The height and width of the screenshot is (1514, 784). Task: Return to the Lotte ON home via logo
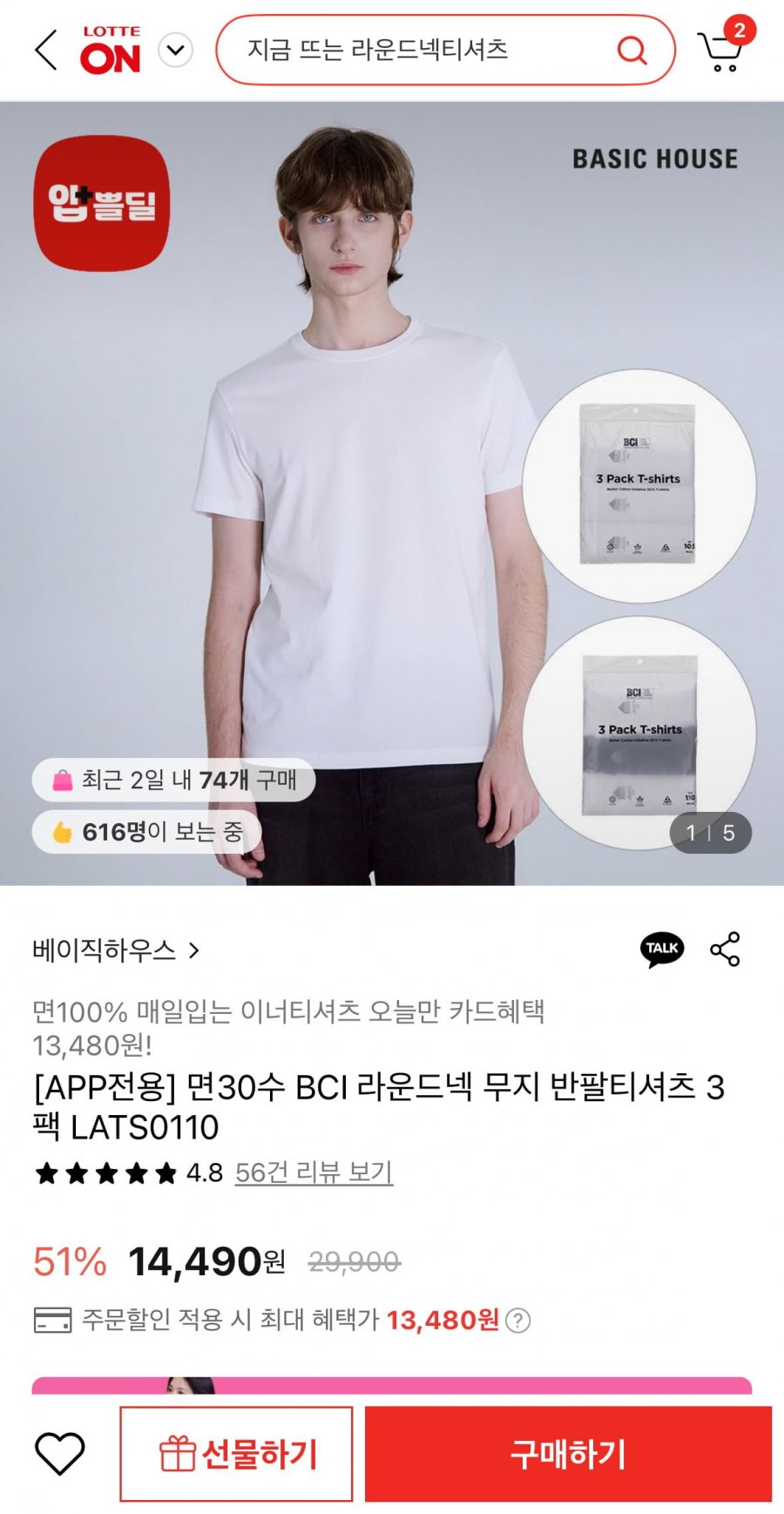click(x=111, y=51)
